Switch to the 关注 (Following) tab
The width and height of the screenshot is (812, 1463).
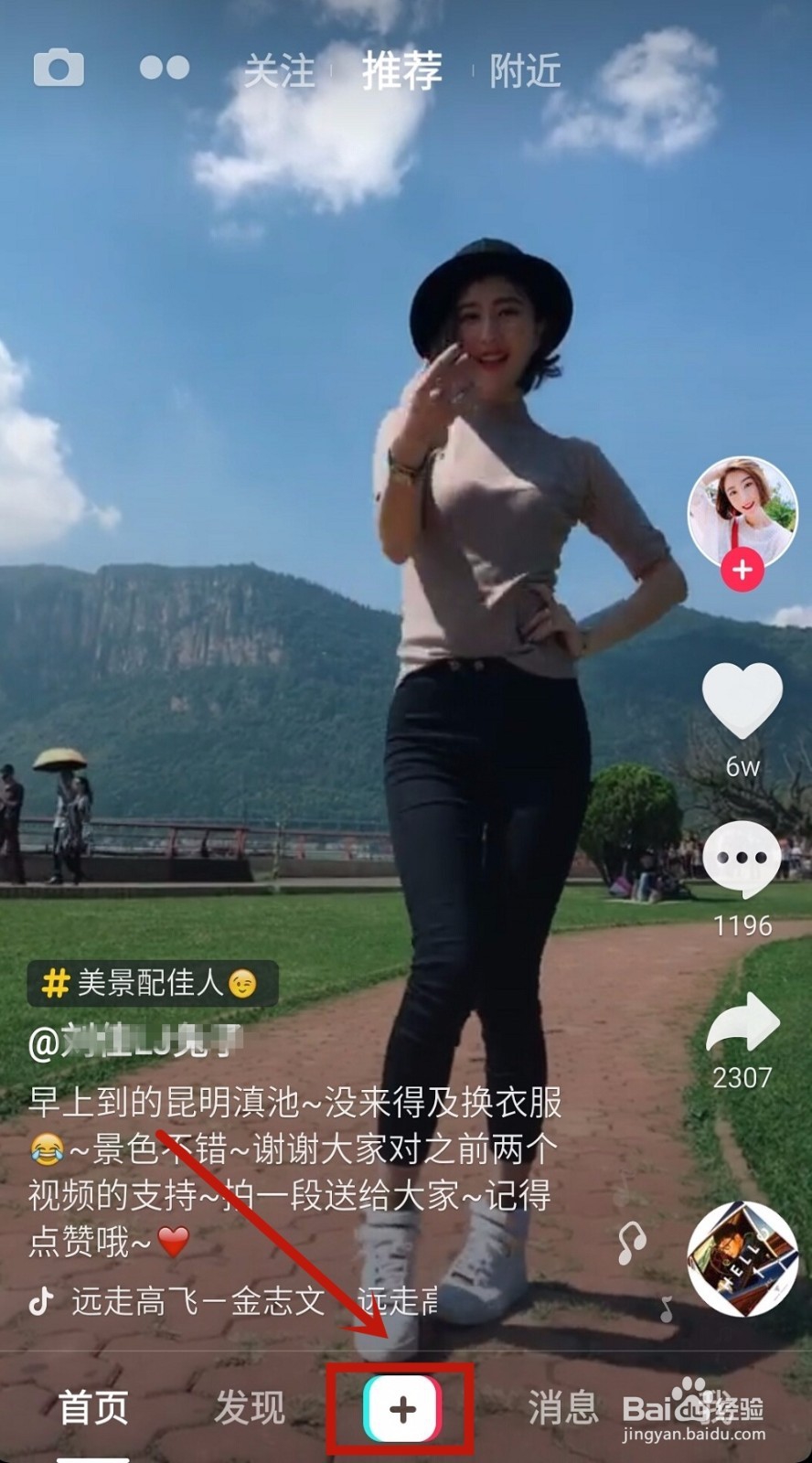(x=281, y=73)
